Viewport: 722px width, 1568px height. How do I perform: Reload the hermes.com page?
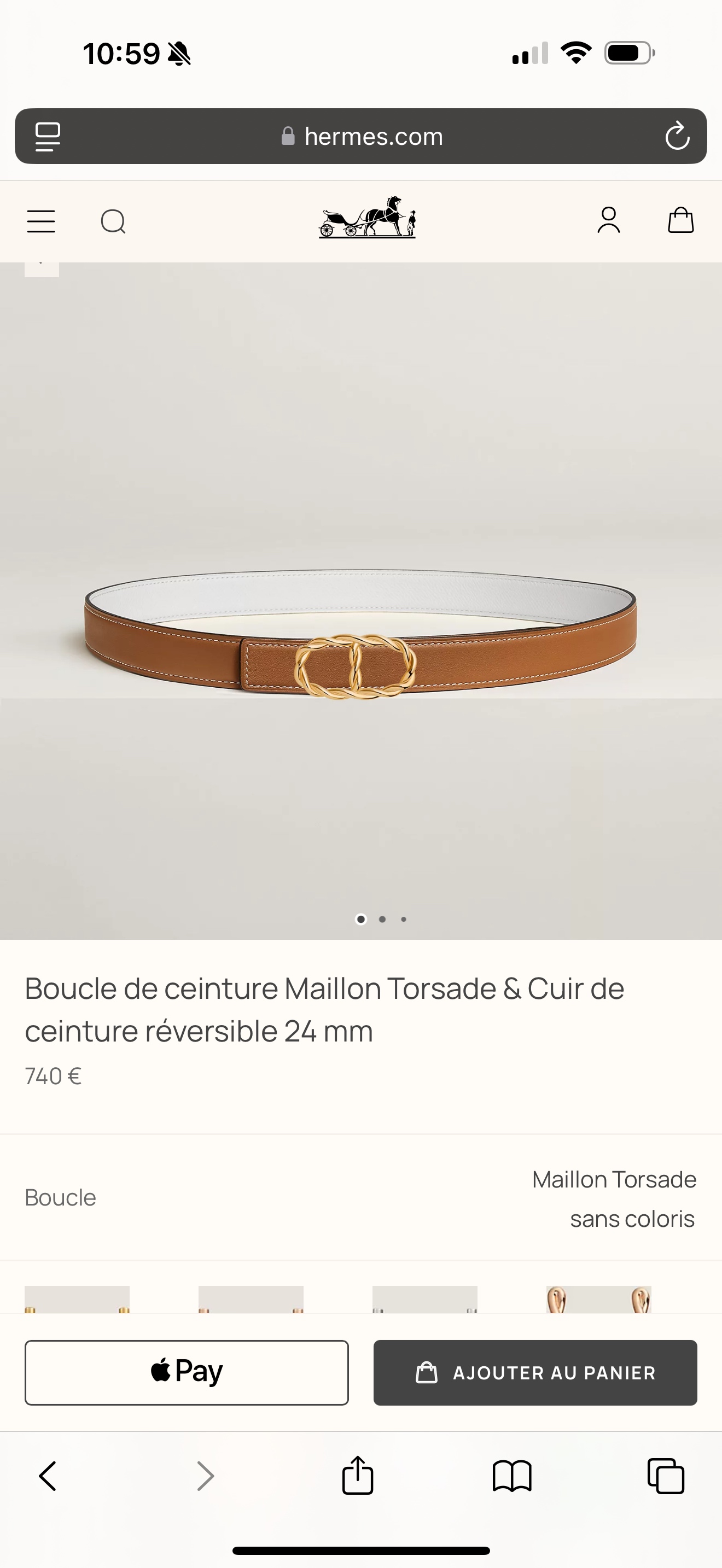tap(677, 136)
